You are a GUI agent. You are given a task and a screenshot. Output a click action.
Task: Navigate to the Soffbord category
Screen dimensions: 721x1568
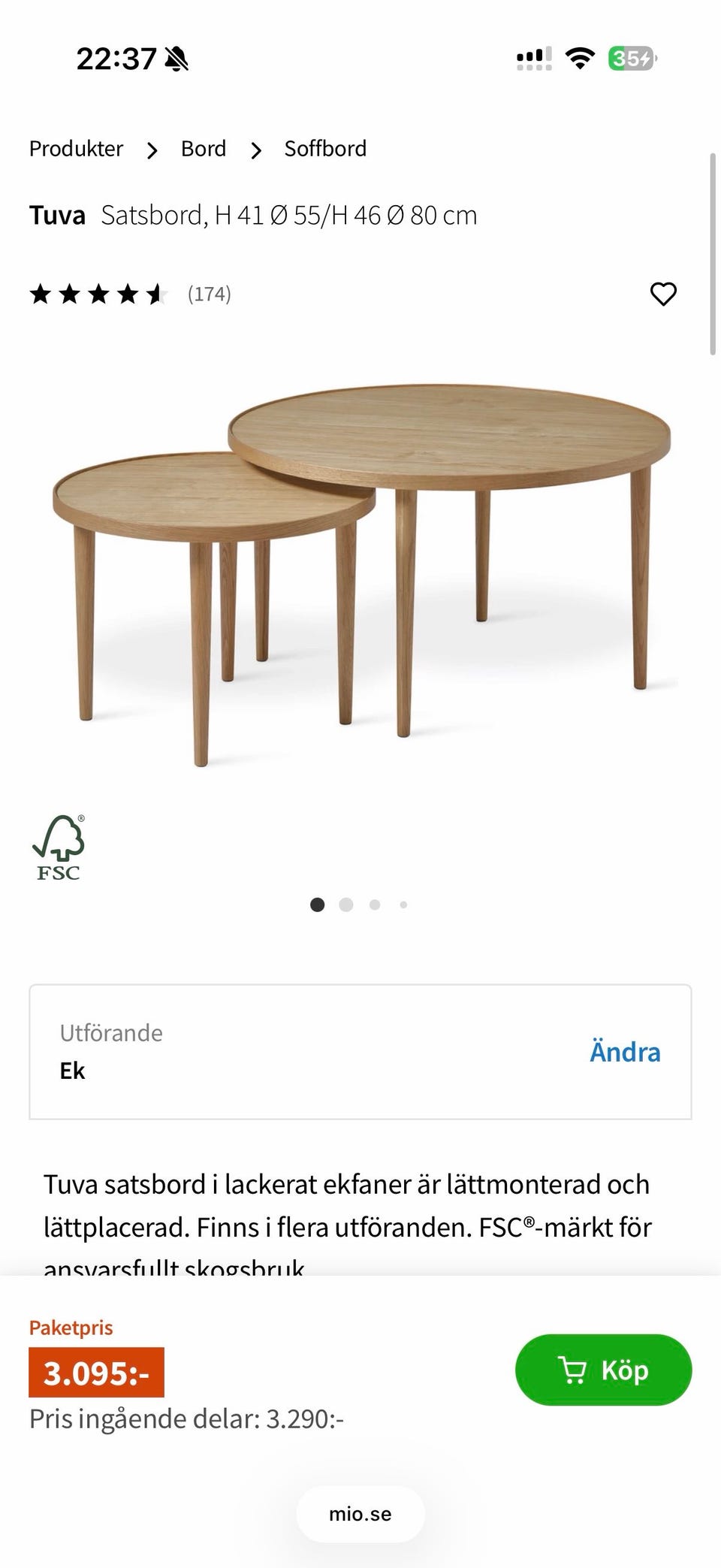(324, 149)
